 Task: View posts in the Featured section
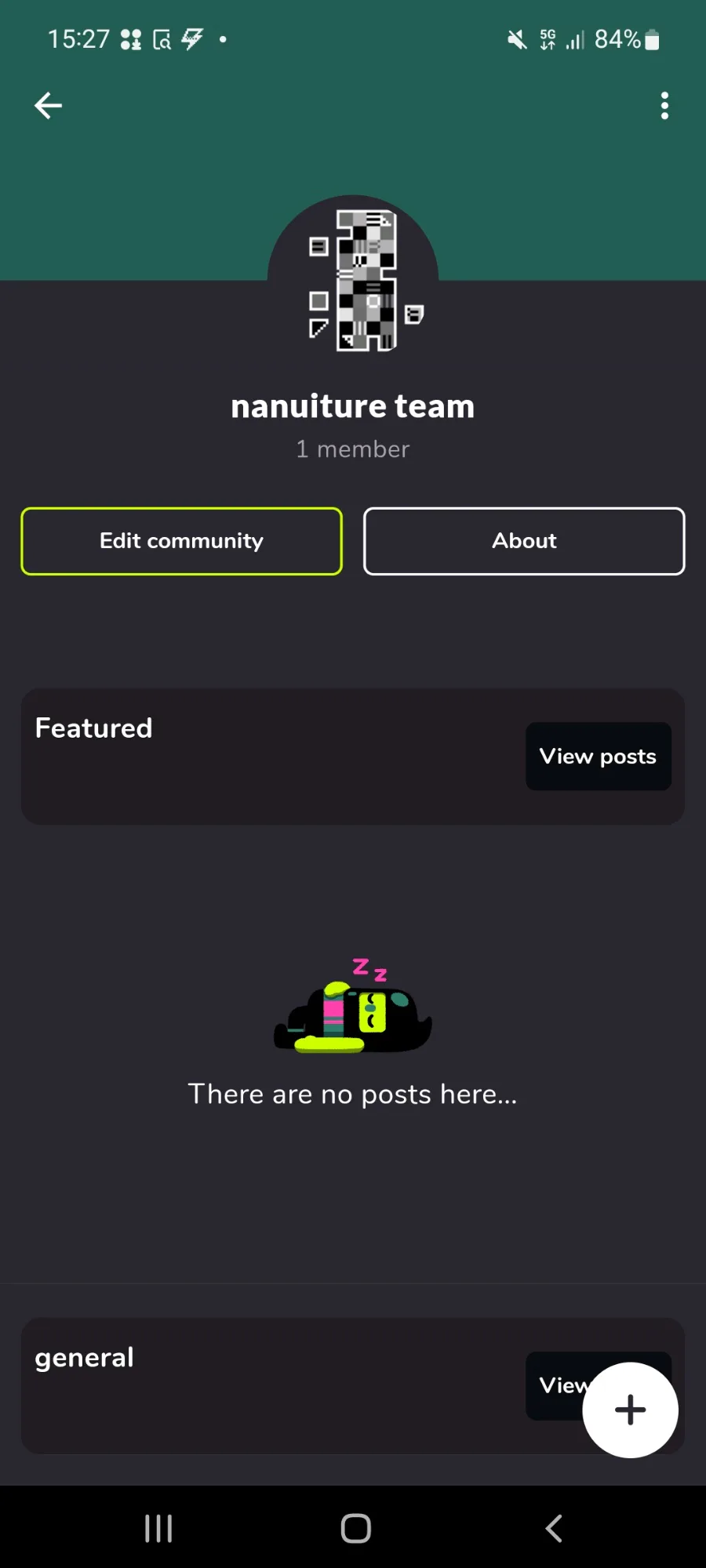click(598, 757)
